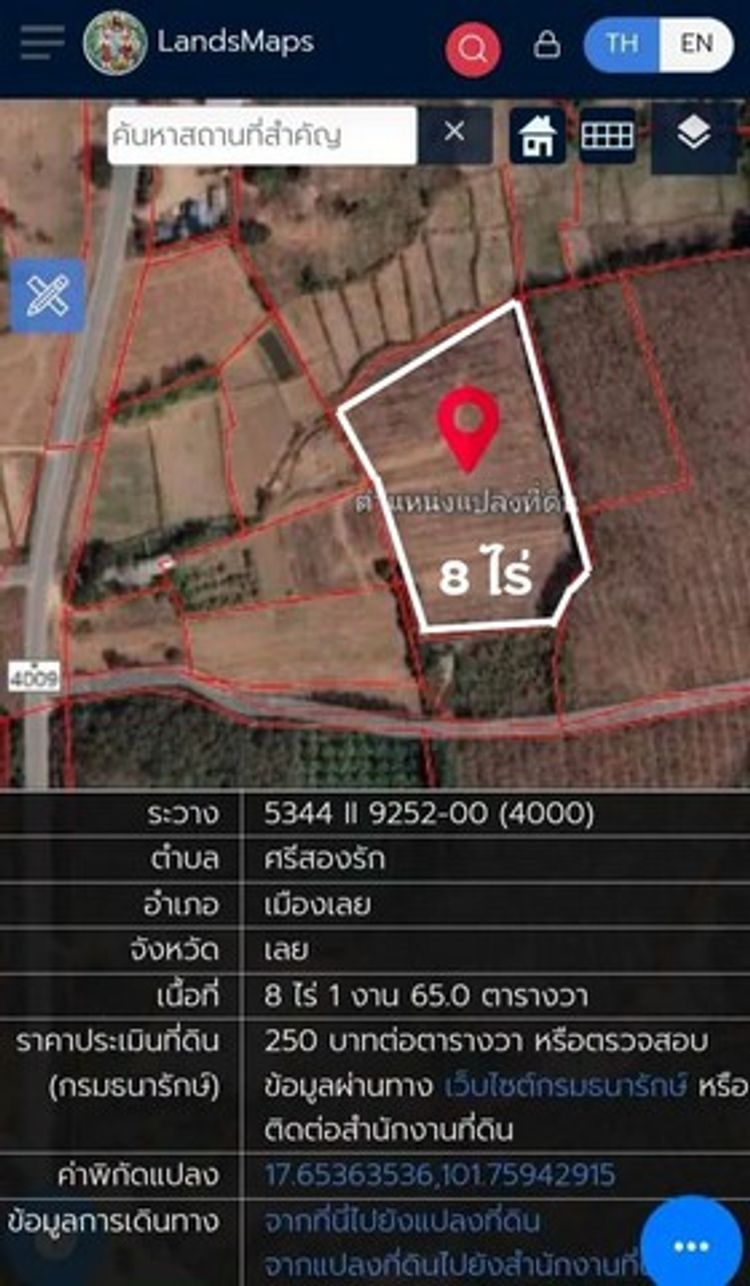The height and width of the screenshot is (1286, 750).
Task: Switch language to EN
Action: tap(696, 44)
